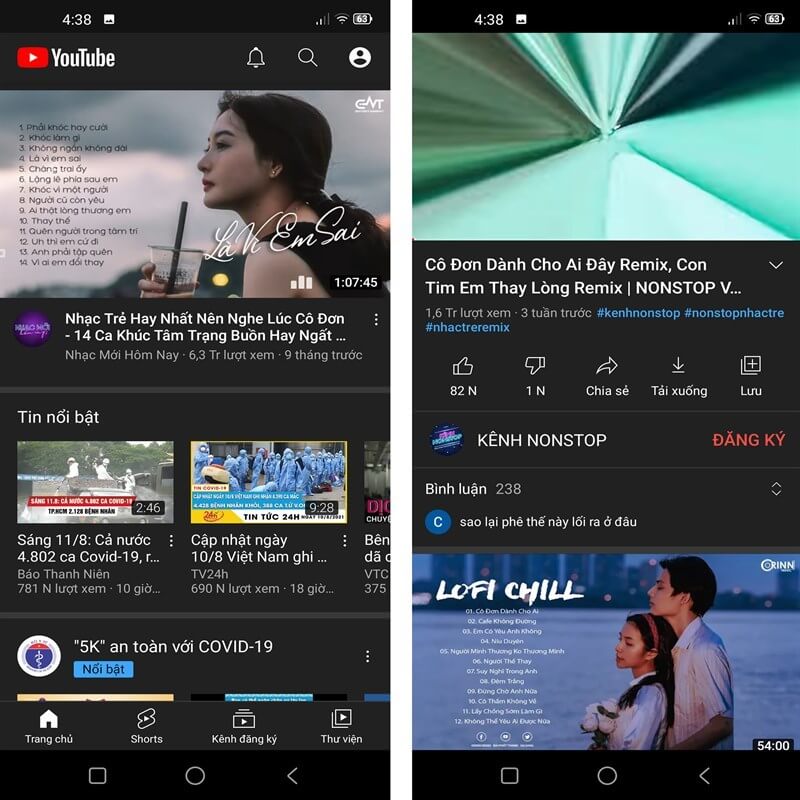Dislike the NONSTOP remix video
The image size is (800, 800).
click(535, 376)
